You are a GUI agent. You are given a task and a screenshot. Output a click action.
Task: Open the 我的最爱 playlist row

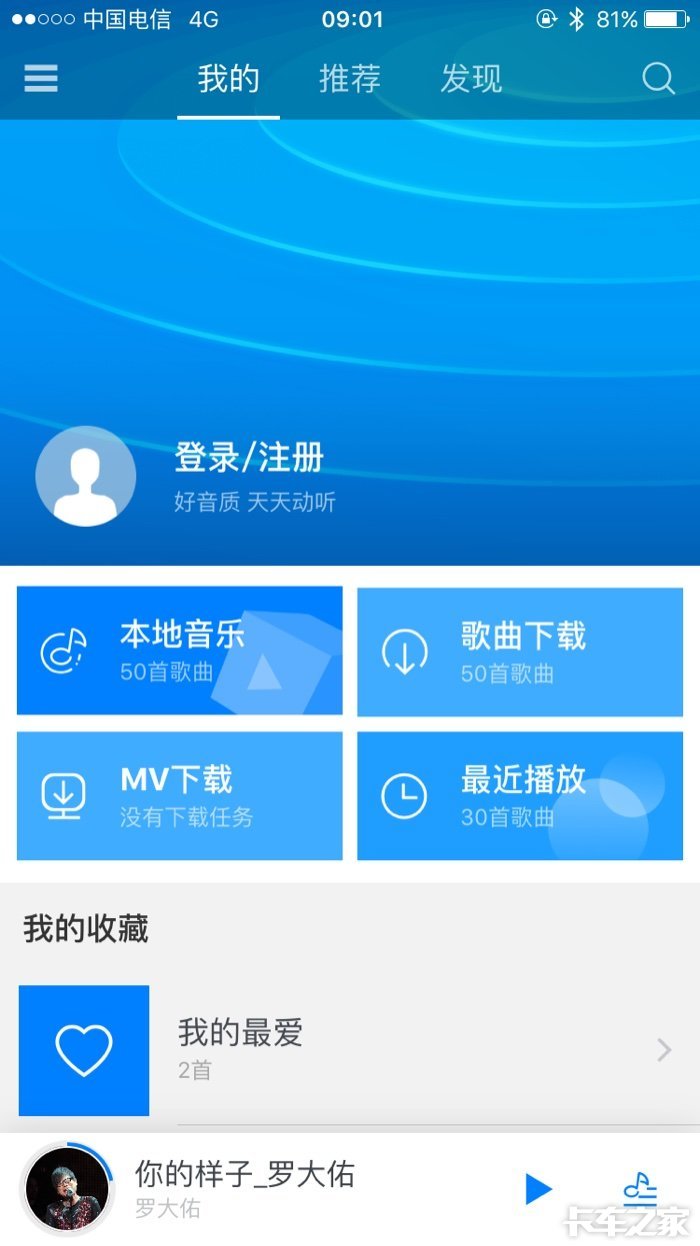(x=350, y=1050)
